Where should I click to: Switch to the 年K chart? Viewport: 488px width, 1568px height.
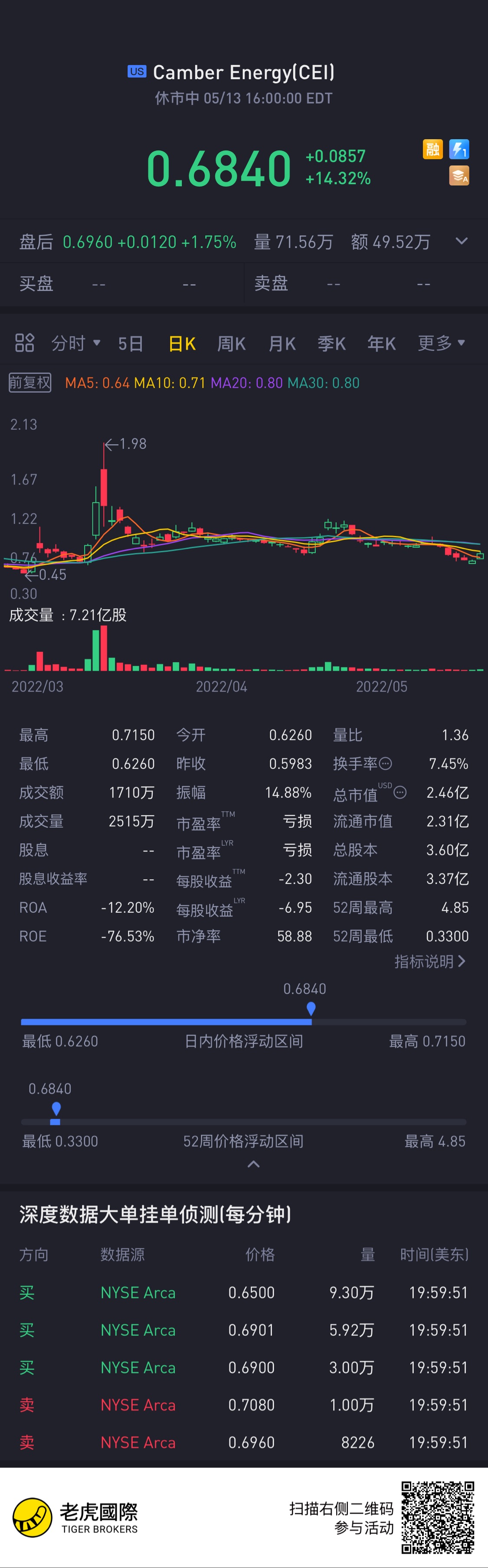click(381, 344)
